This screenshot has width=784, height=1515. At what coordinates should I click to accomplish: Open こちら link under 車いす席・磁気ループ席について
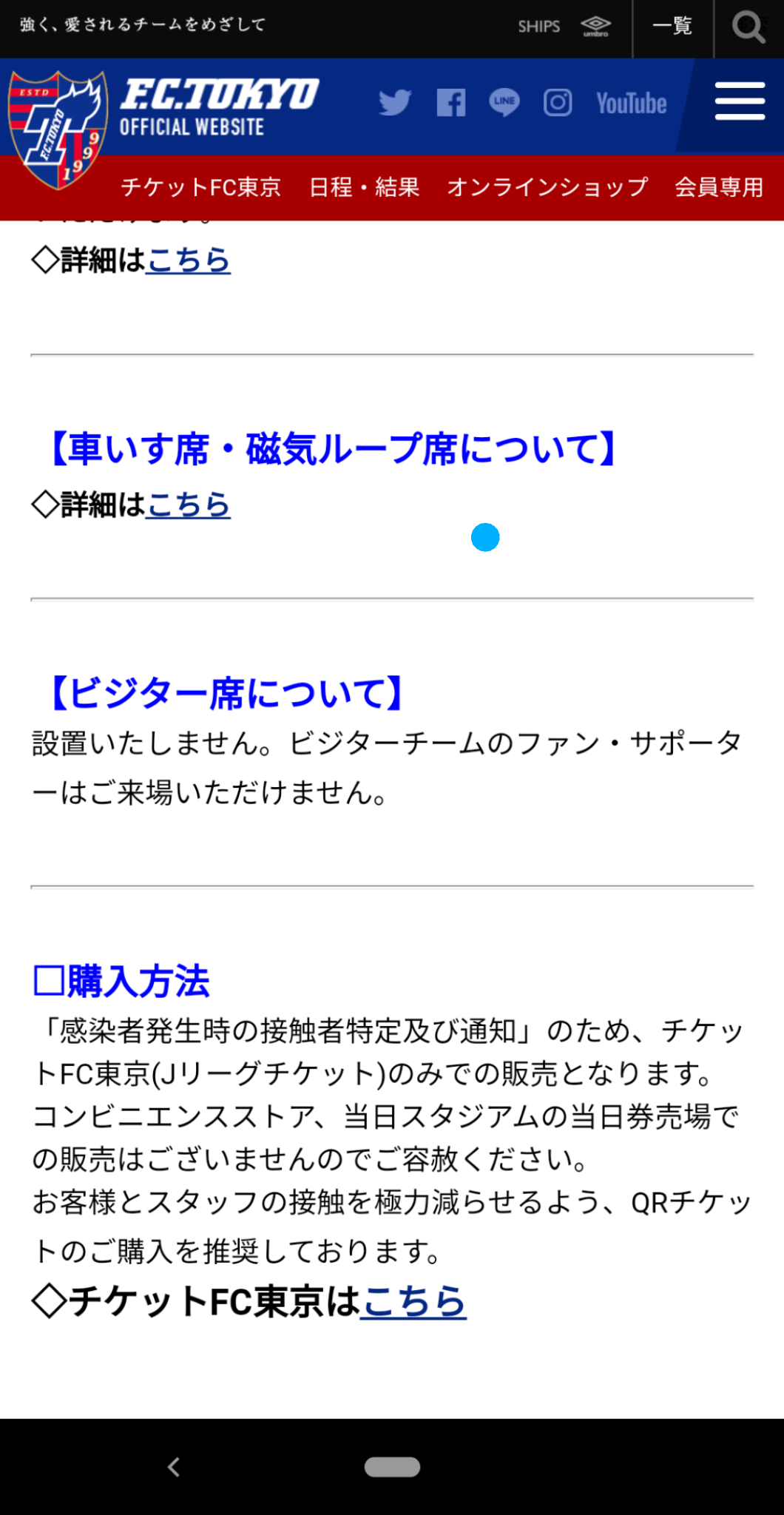point(189,505)
